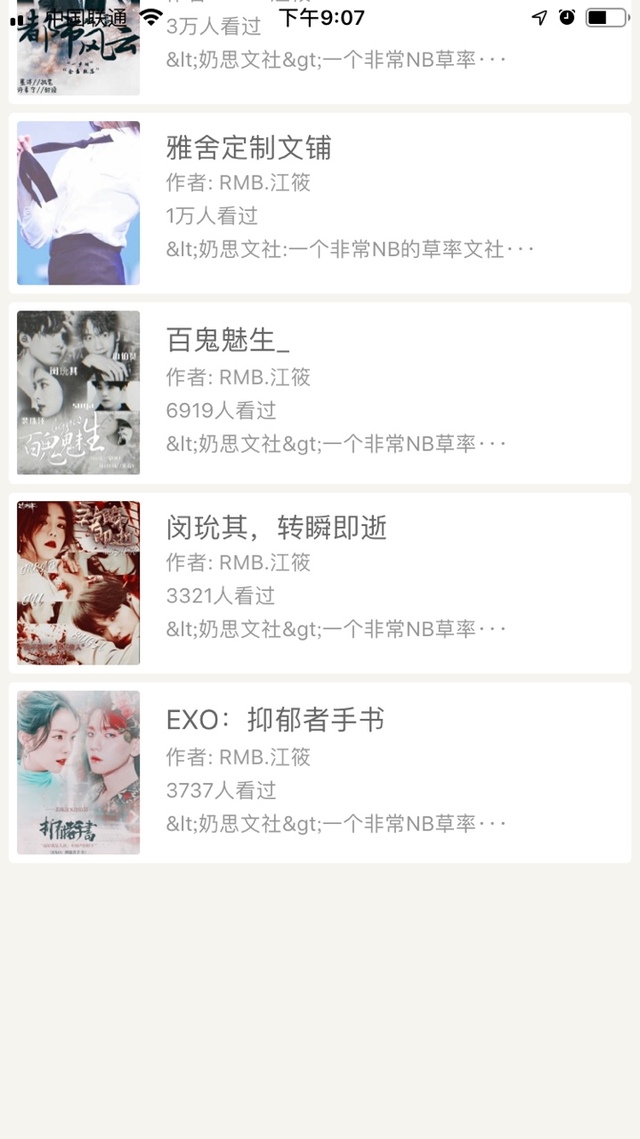Viewport: 640px width, 1139px height.
Task: Open the story 百鬼魅生_
Action: [320, 392]
